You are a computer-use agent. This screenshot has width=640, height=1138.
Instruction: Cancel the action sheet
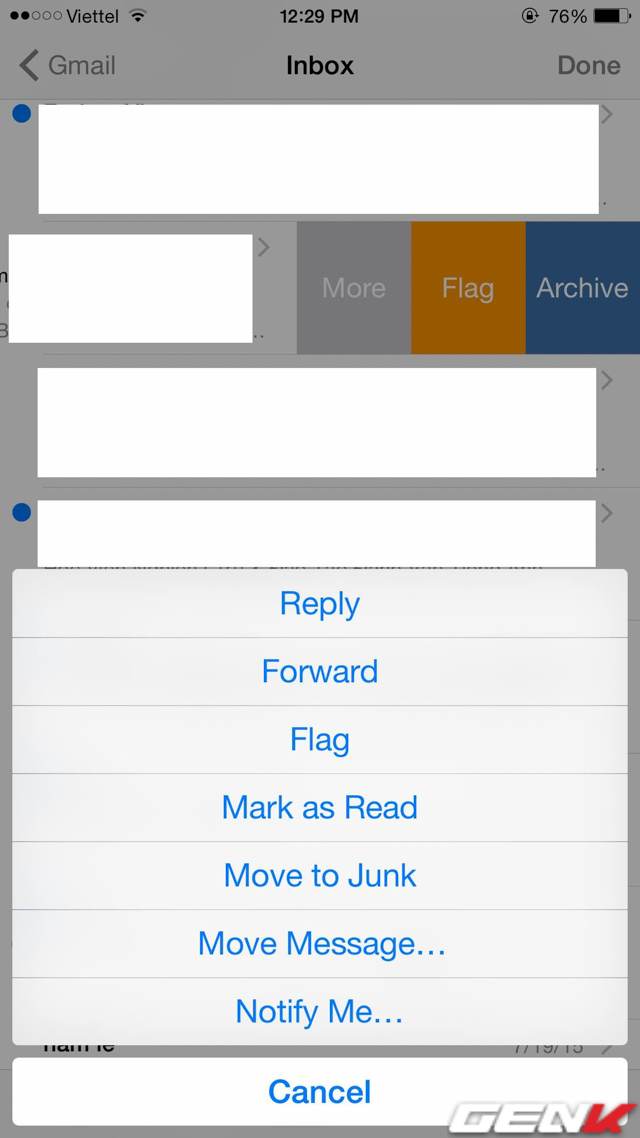pyautogui.click(x=320, y=1092)
